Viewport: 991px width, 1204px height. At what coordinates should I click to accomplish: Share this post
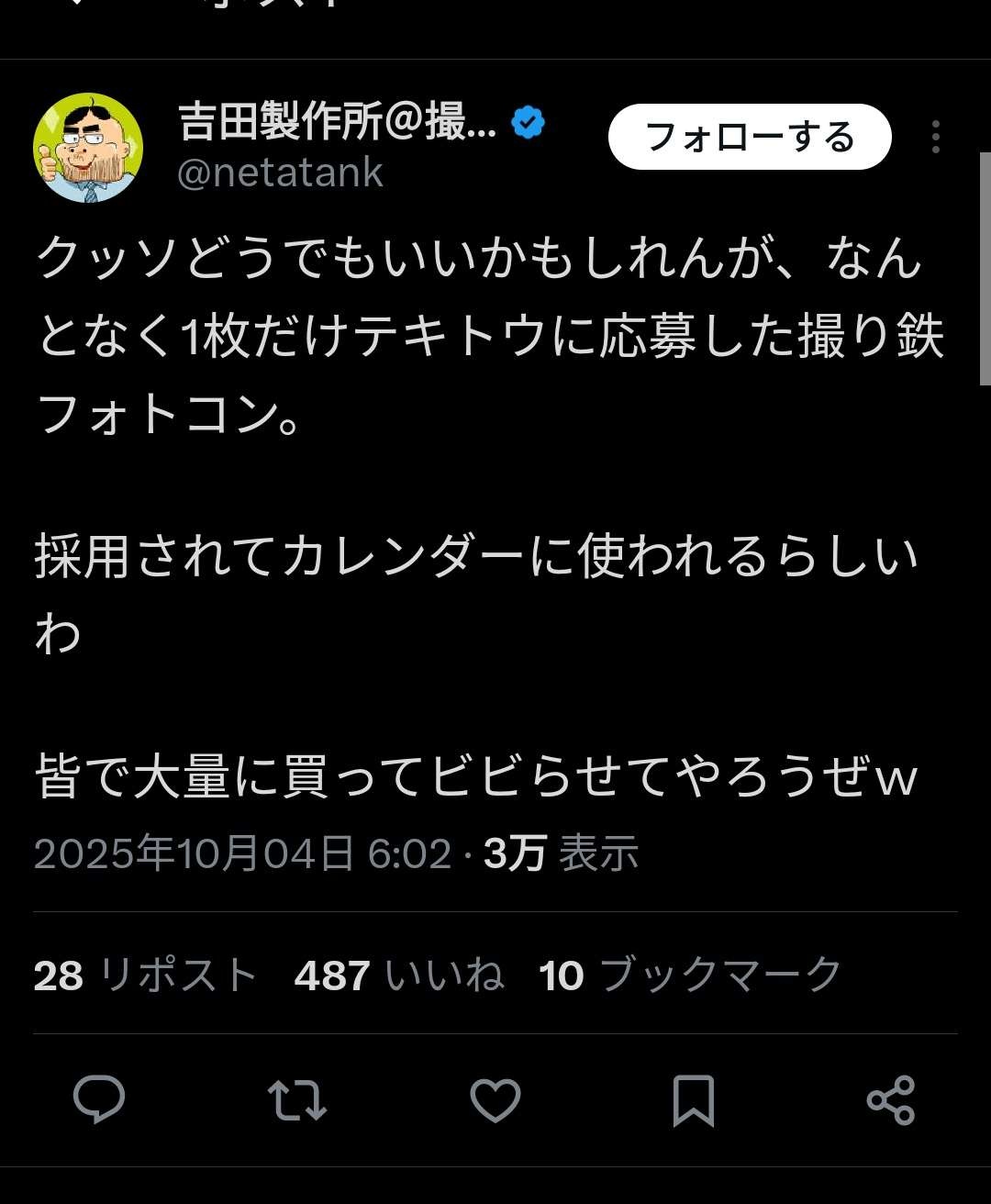(x=890, y=1099)
